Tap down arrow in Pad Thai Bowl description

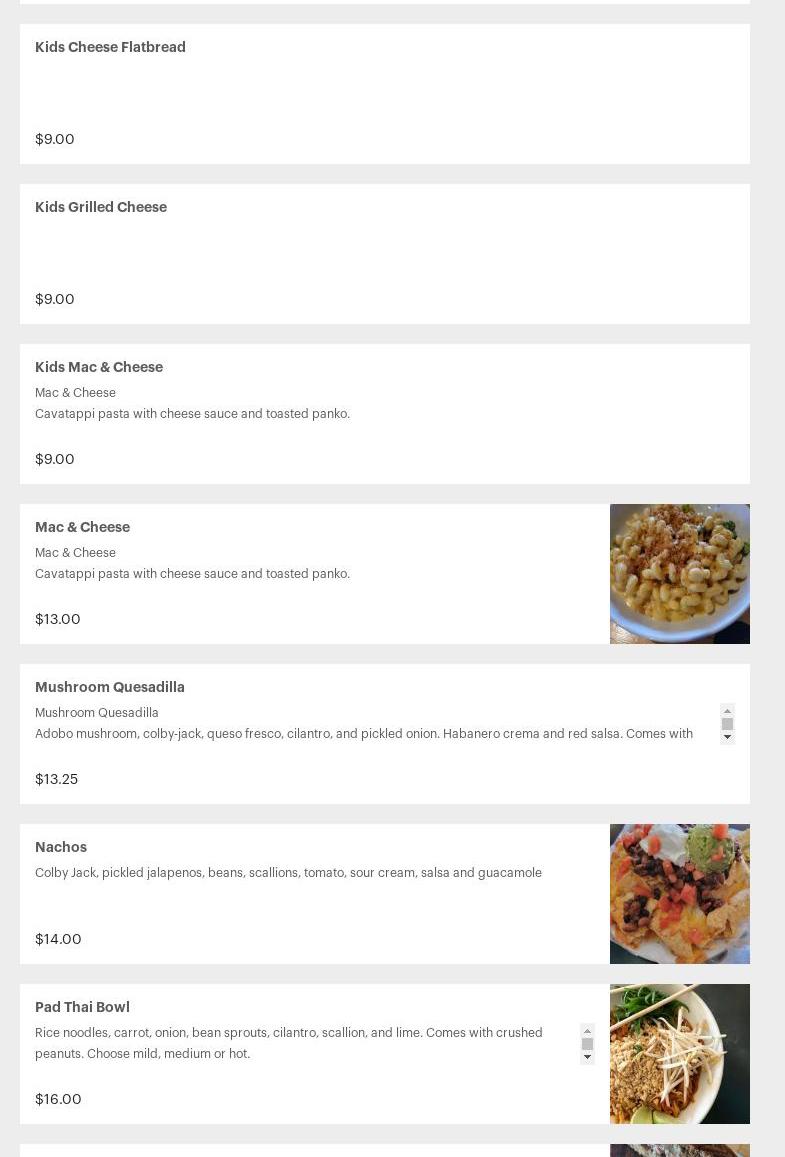[587, 1058]
